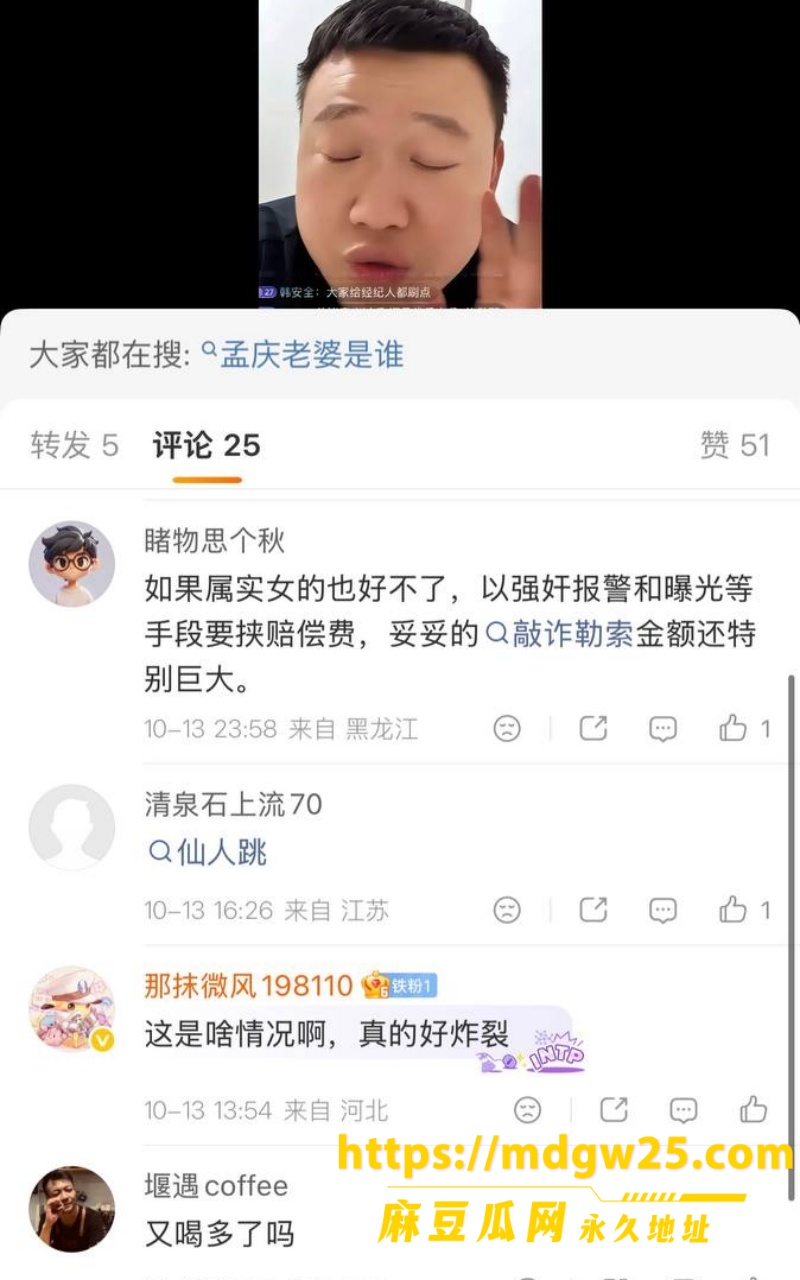Open the 仙人跳 search link
800x1280 pixels.
tap(208, 852)
